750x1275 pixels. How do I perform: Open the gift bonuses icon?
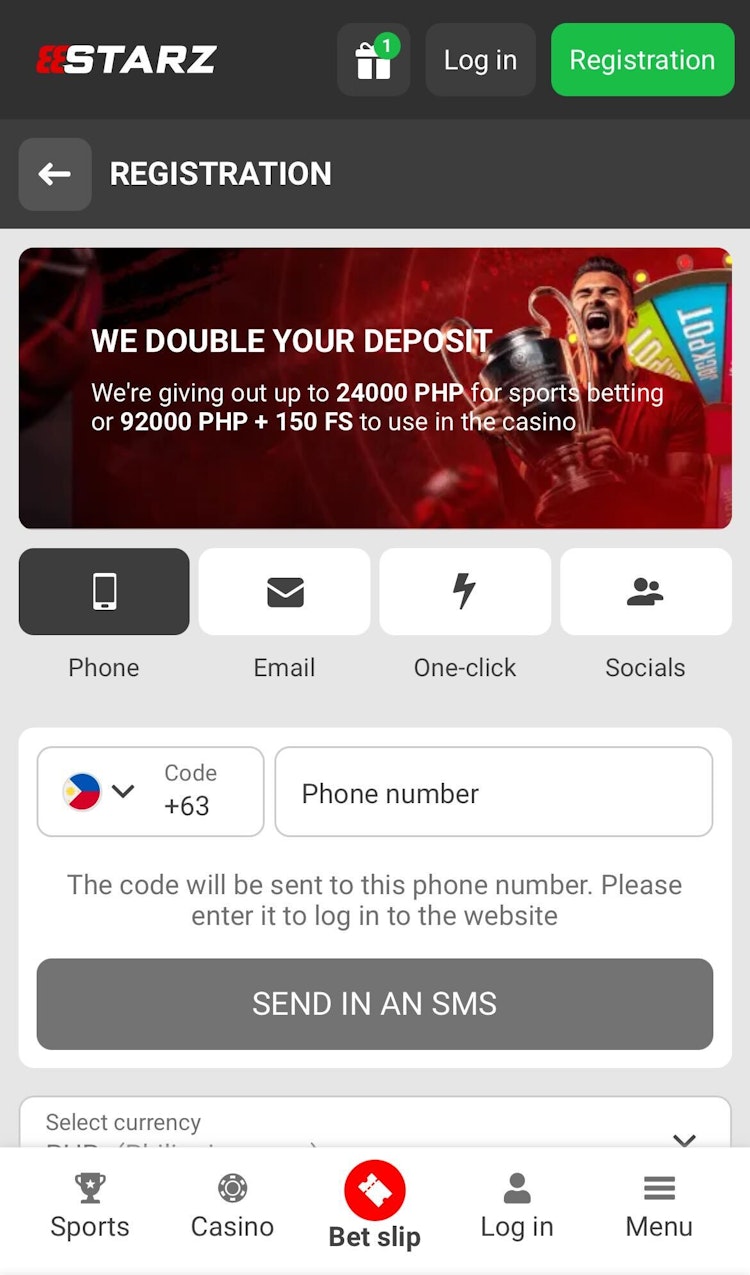point(373,60)
